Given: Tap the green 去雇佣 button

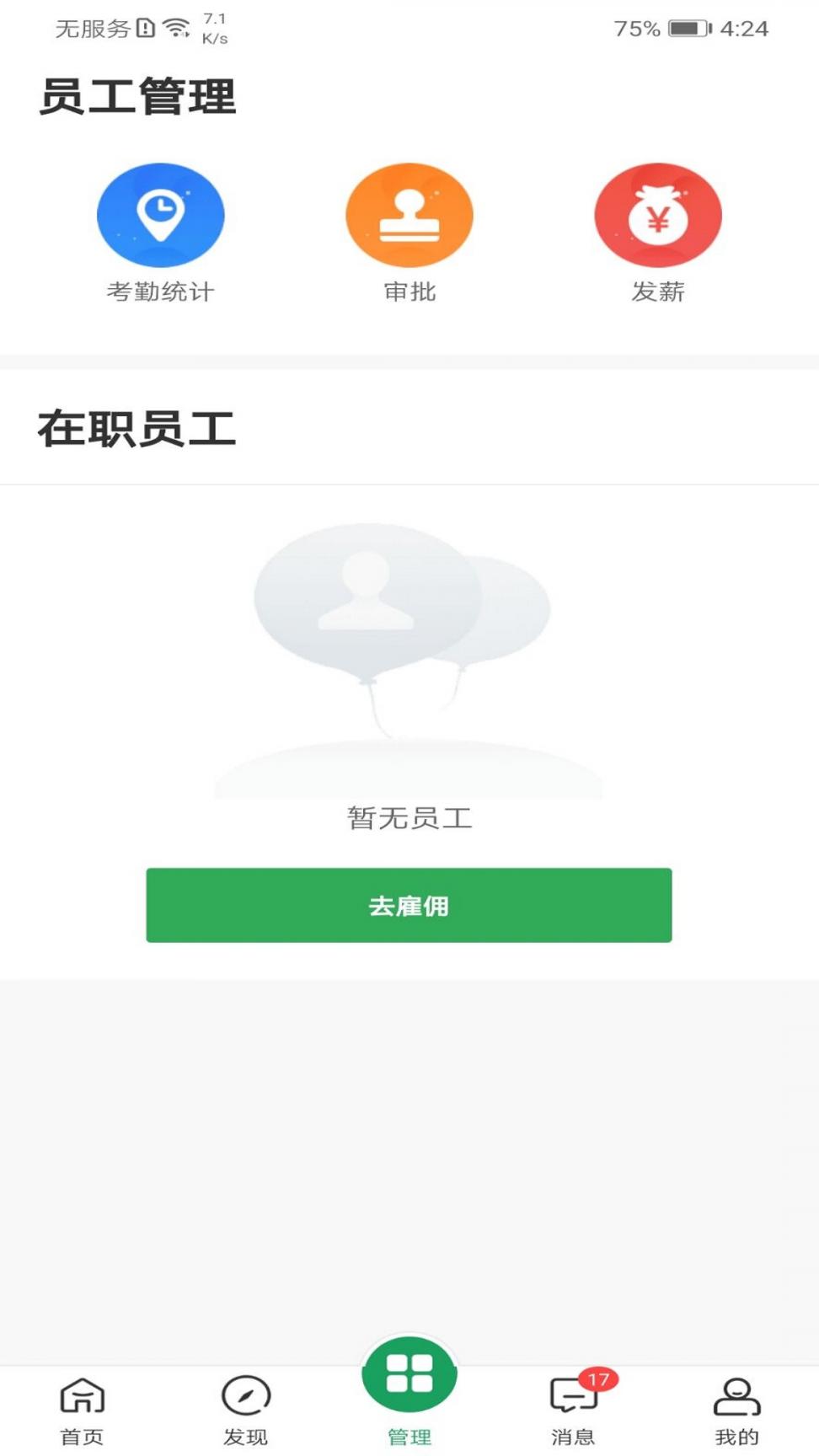Looking at the screenshot, I should 409,905.
